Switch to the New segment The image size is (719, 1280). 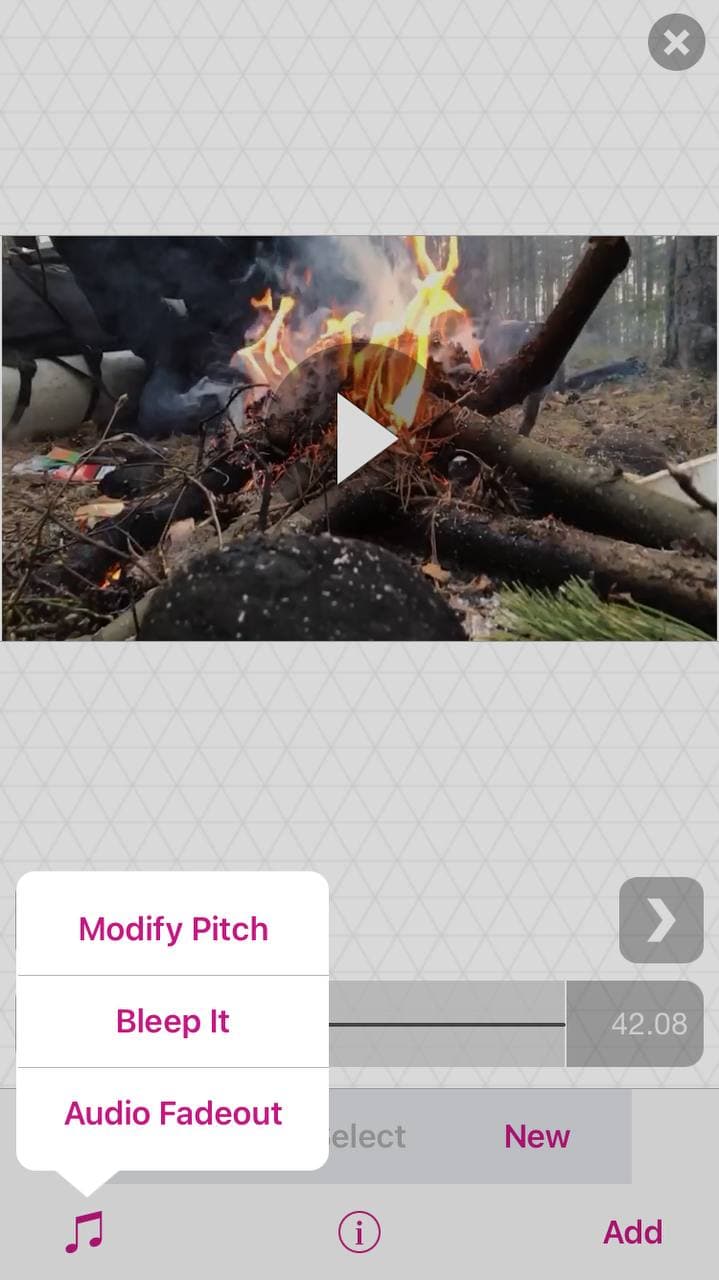point(537,1136)
